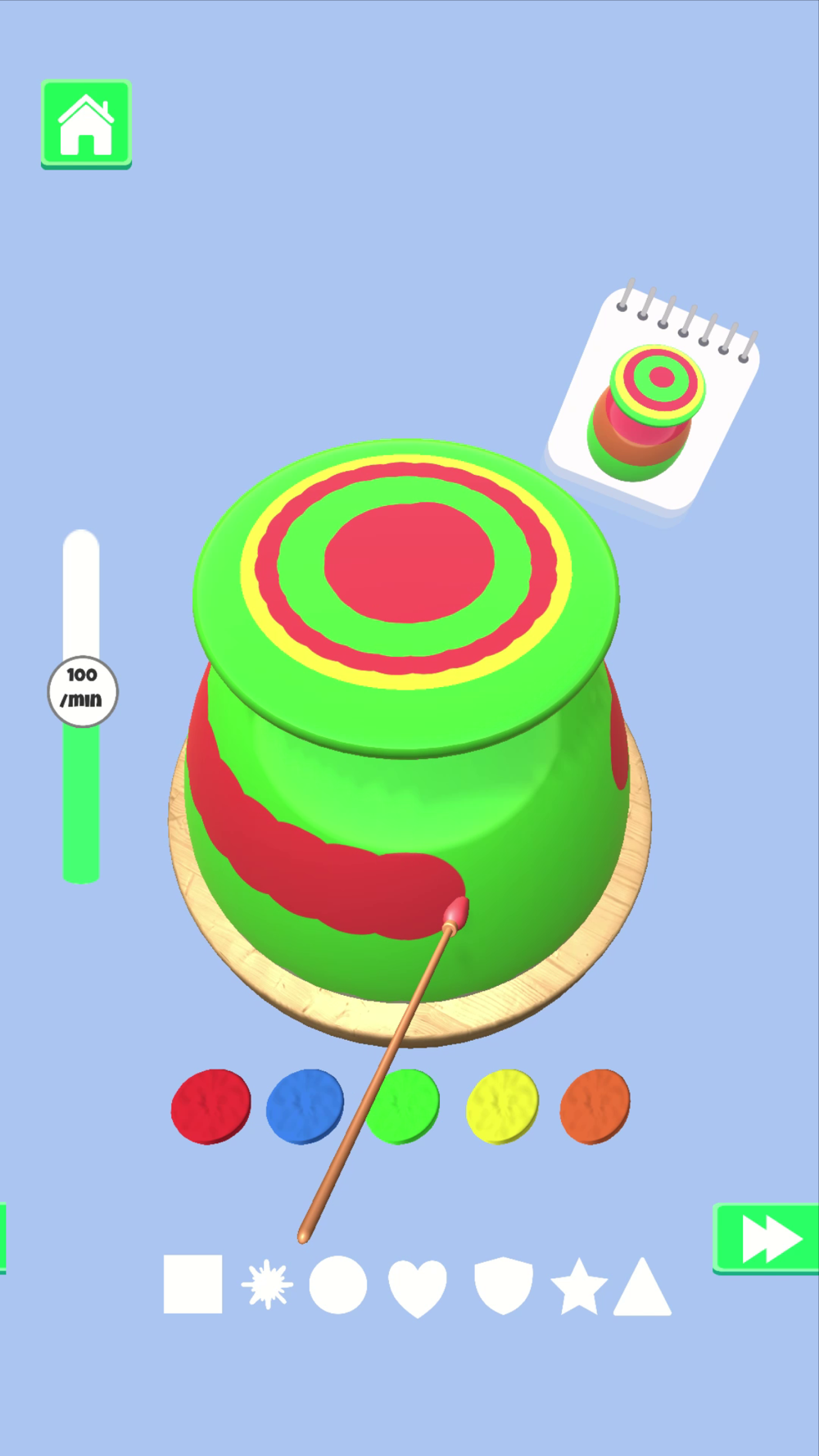Image resolution: width=819 pixels, height=1456 pixels.
Task: Choose the yellow paint color
Action: coord(502,1106)
